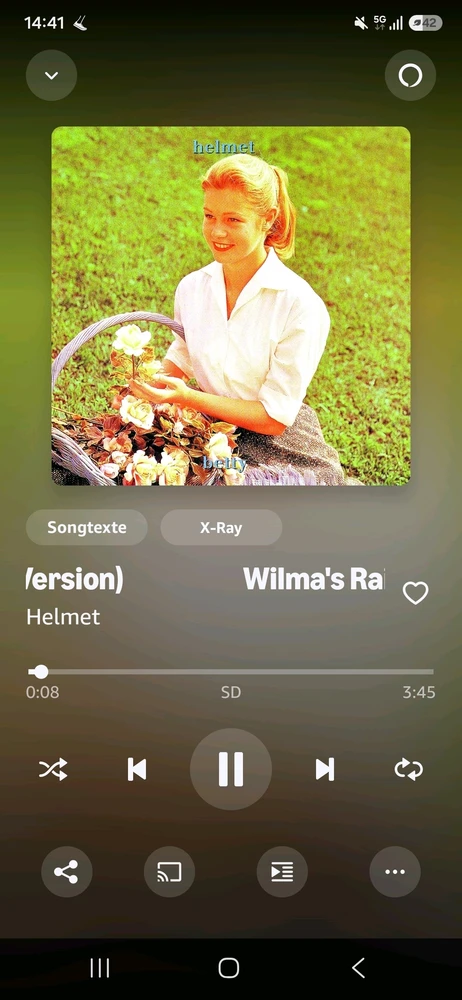This screenshot has width=462, height=1000.
Task: Open the X-Ray info chip
Action: (x=221, y=527)
